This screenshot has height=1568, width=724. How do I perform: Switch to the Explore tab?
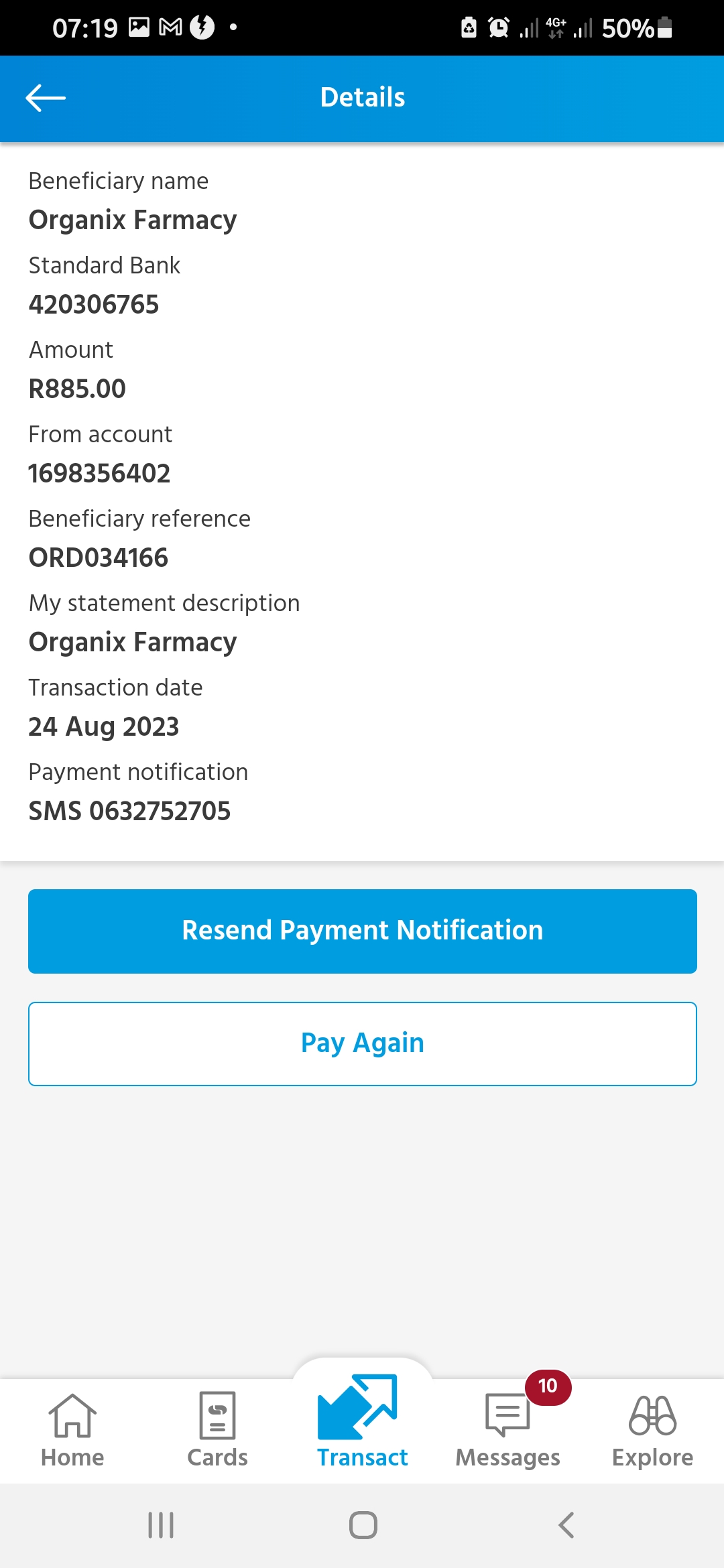pyautogui.click(x=652, y=1431)
